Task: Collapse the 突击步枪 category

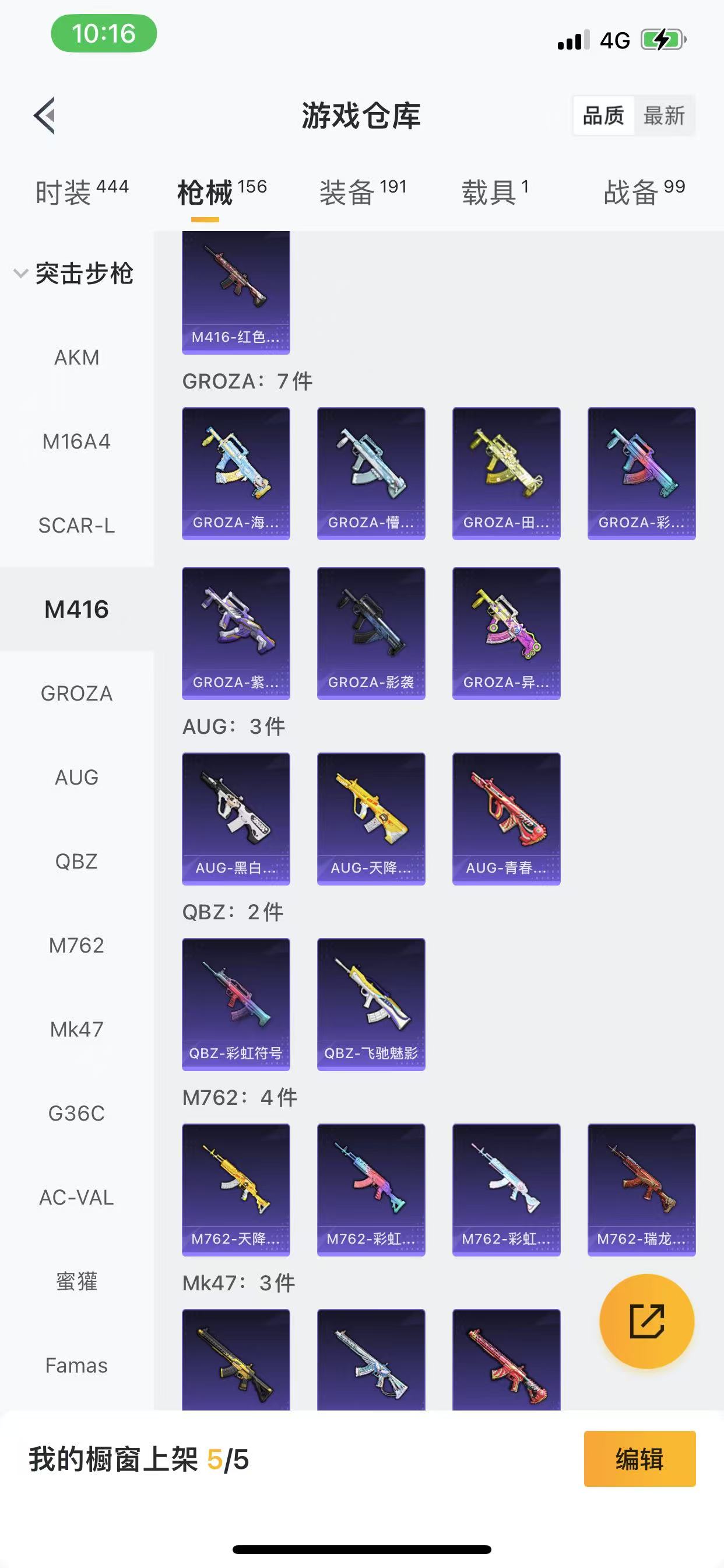Action: click(73, 274)
